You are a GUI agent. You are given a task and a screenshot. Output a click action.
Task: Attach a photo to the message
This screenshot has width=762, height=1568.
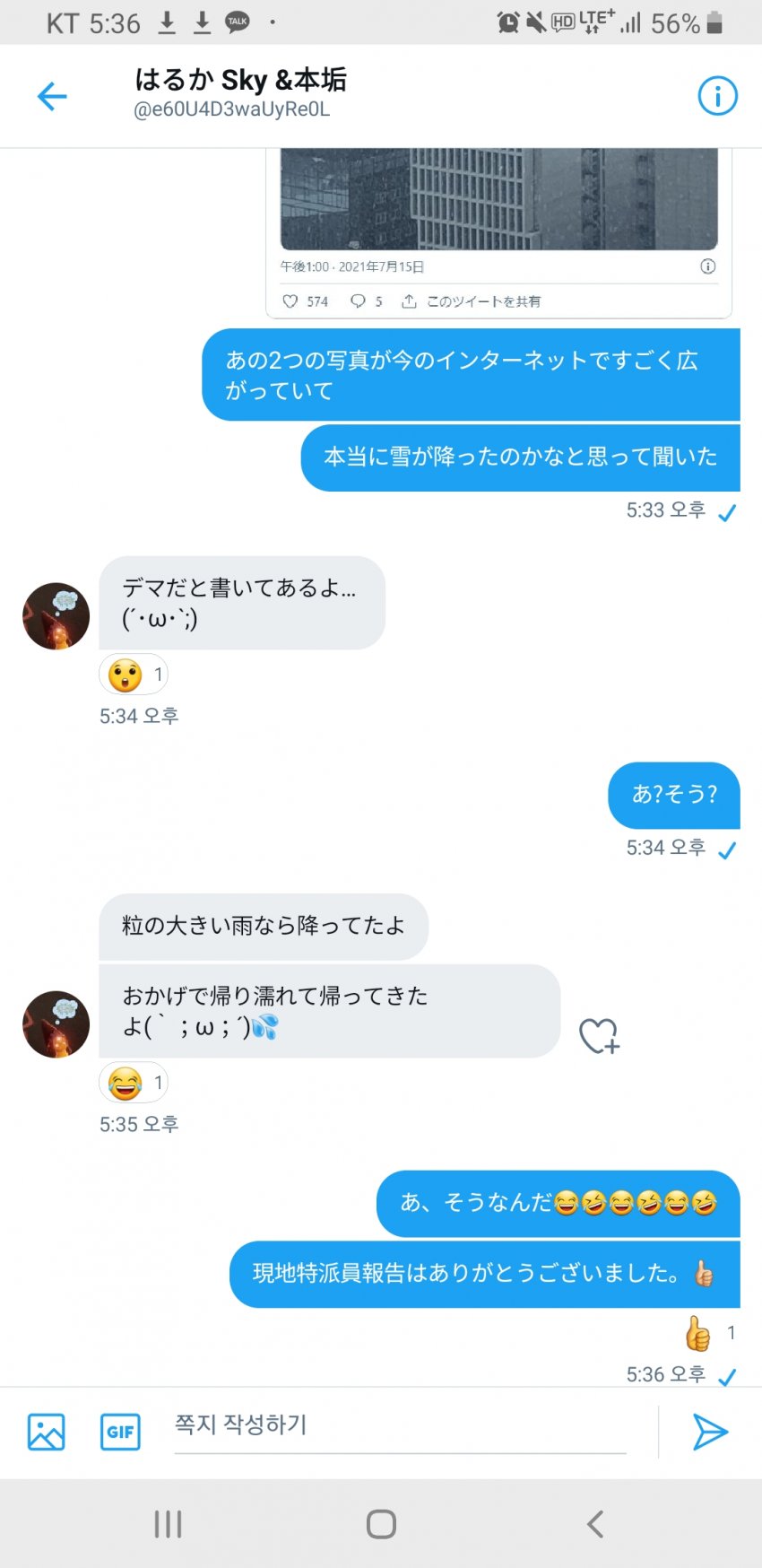click(x=46, y=1432)
